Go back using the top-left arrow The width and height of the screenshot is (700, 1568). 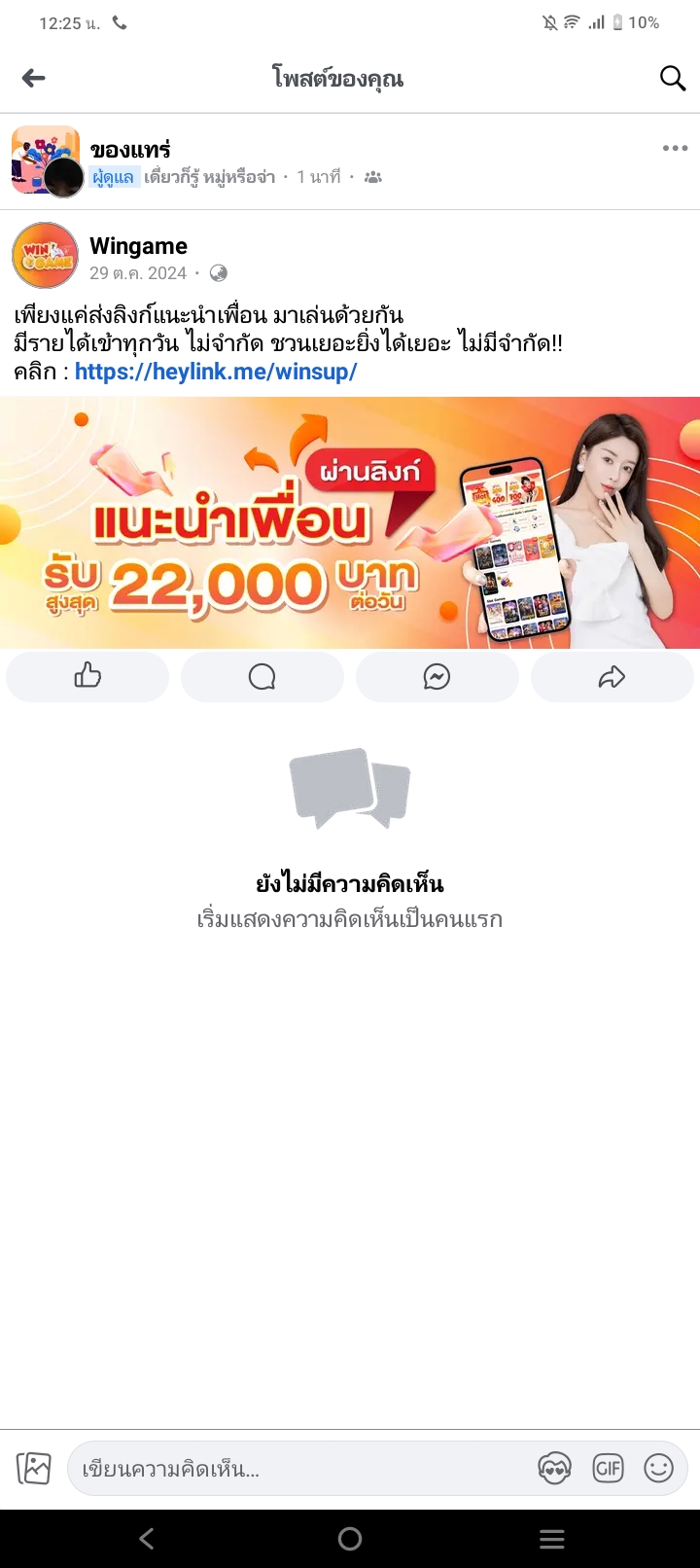[x=34, y=78]
